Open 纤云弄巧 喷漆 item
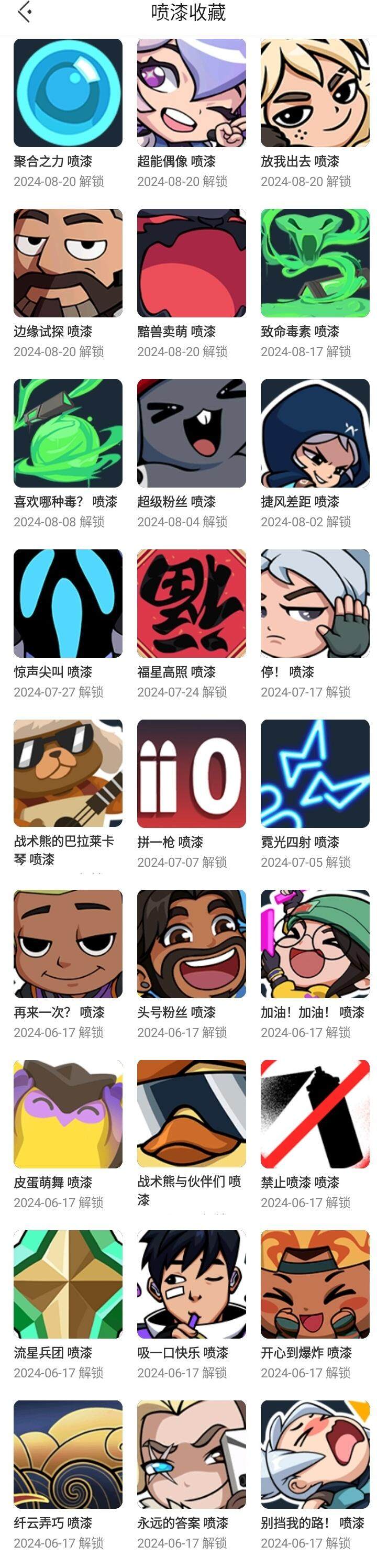This screenshot has width=377, height=1568. click(68, 1454)
